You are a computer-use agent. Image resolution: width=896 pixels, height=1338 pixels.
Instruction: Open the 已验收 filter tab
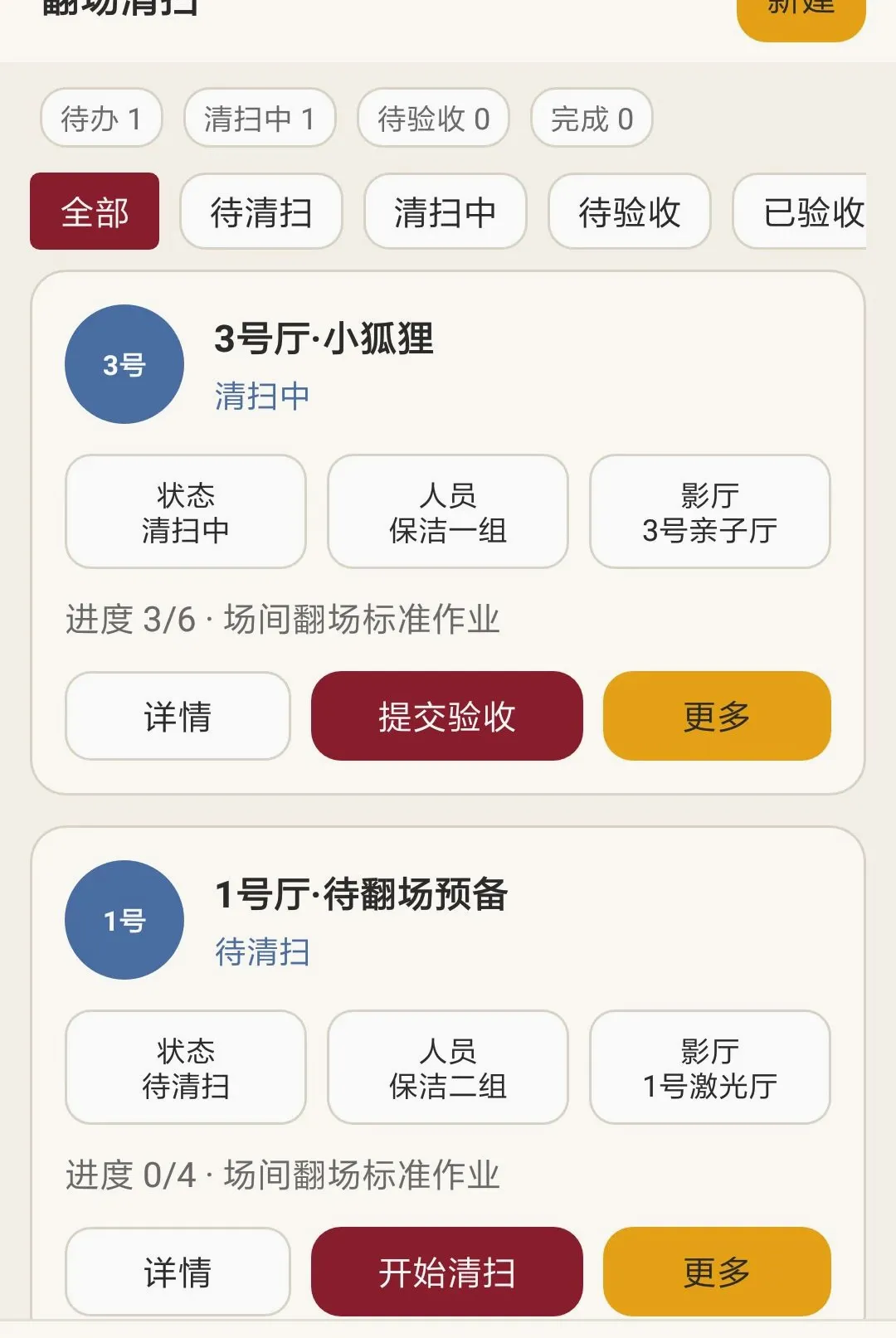tap(800, 212)
